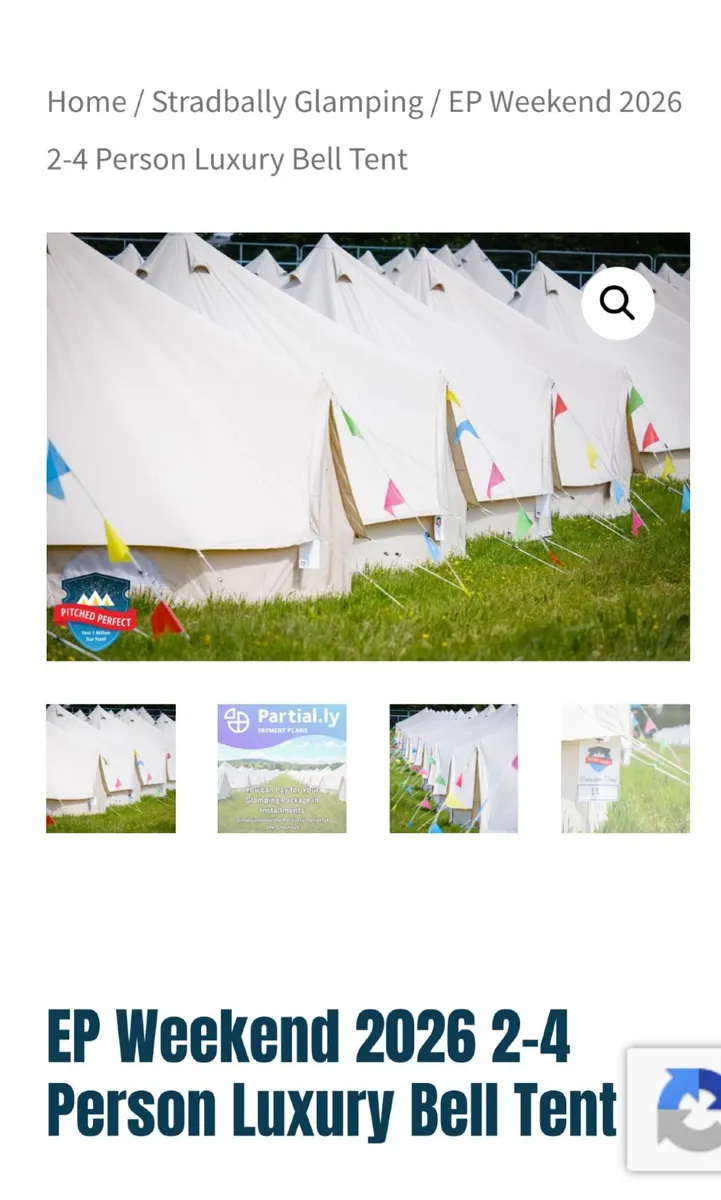Select the first tent row thumbnail
Screen dimensions: 721x1200
111,768
